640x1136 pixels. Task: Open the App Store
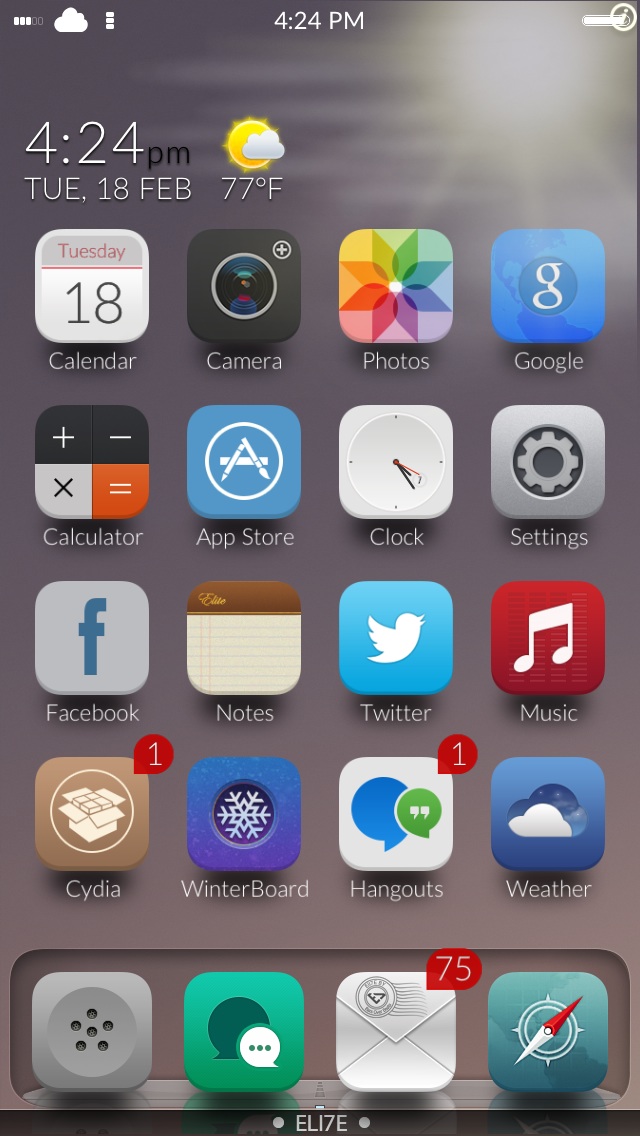(244, 462)
